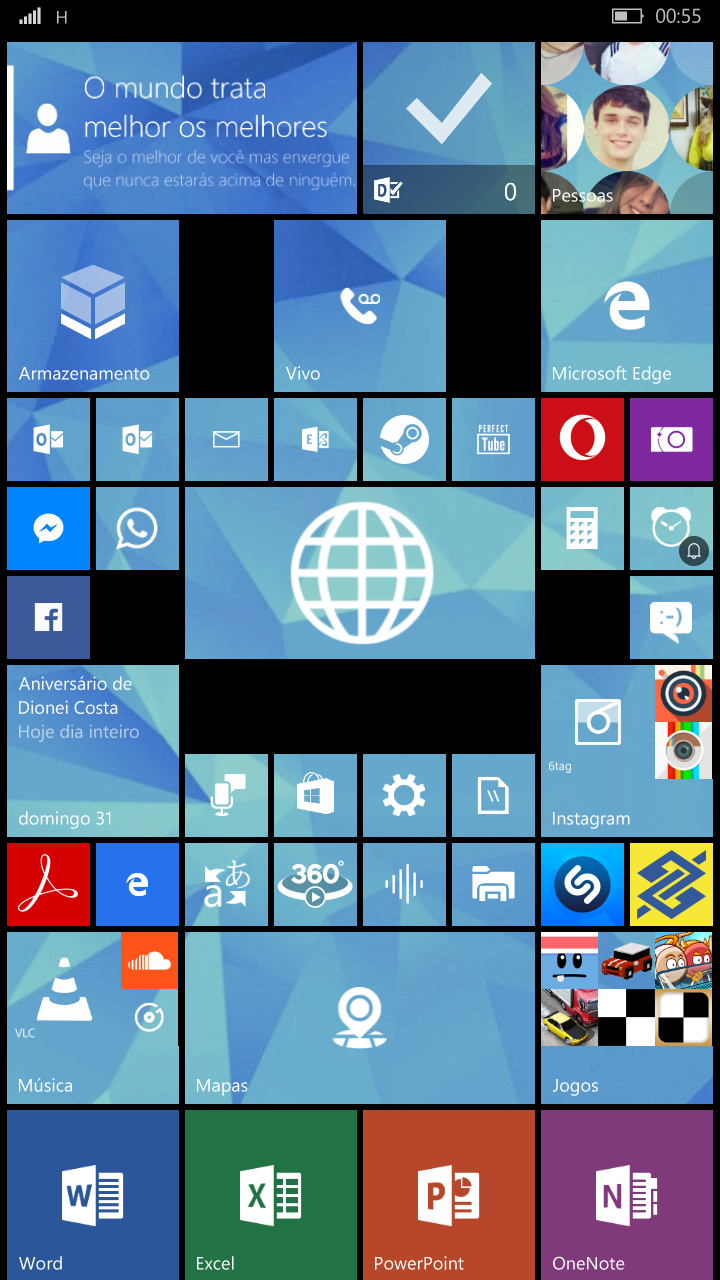Viewport: 720px width, 1280px height.
Task: Open the Instagram folder tile
Action: click(x=597, y=750)
